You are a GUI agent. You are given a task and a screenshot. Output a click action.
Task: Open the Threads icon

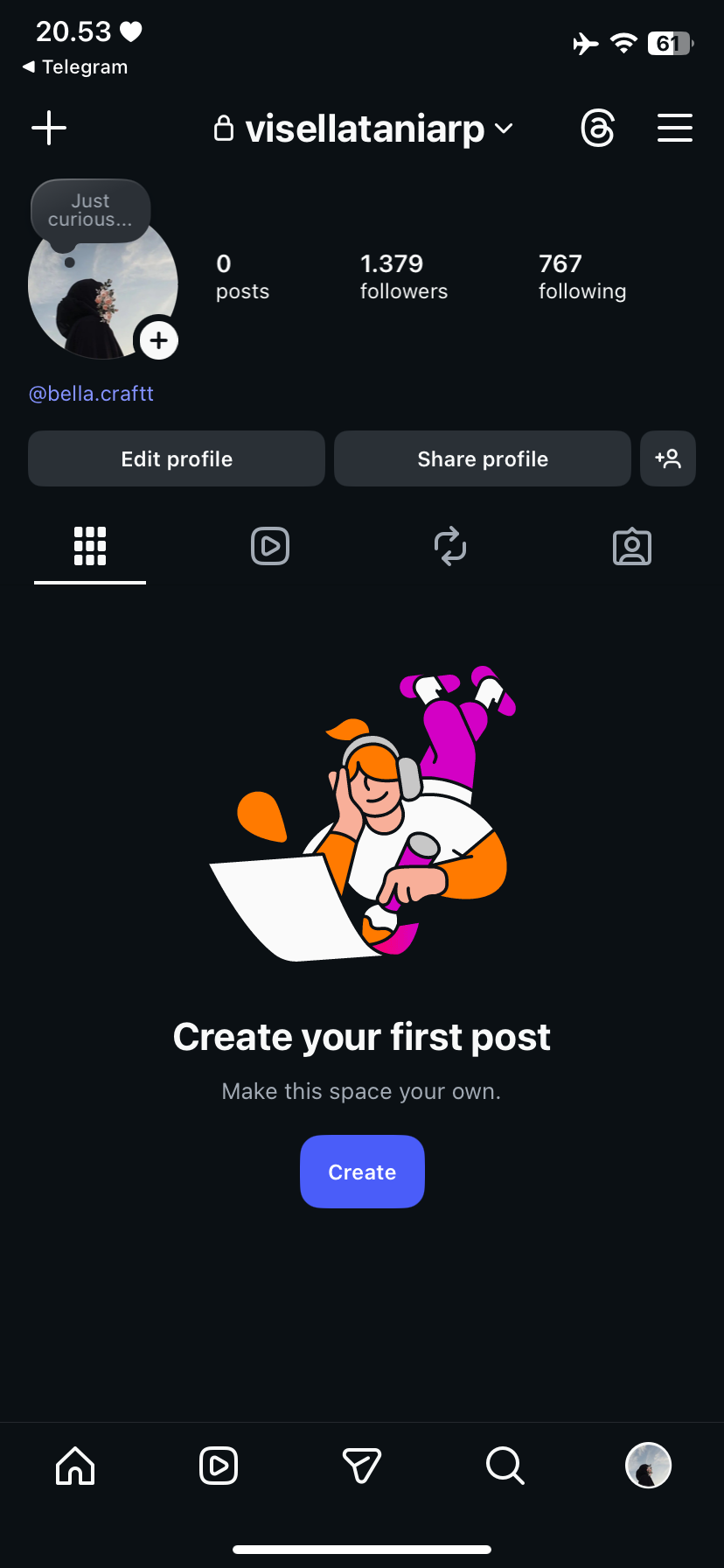(x=598, y=129)
